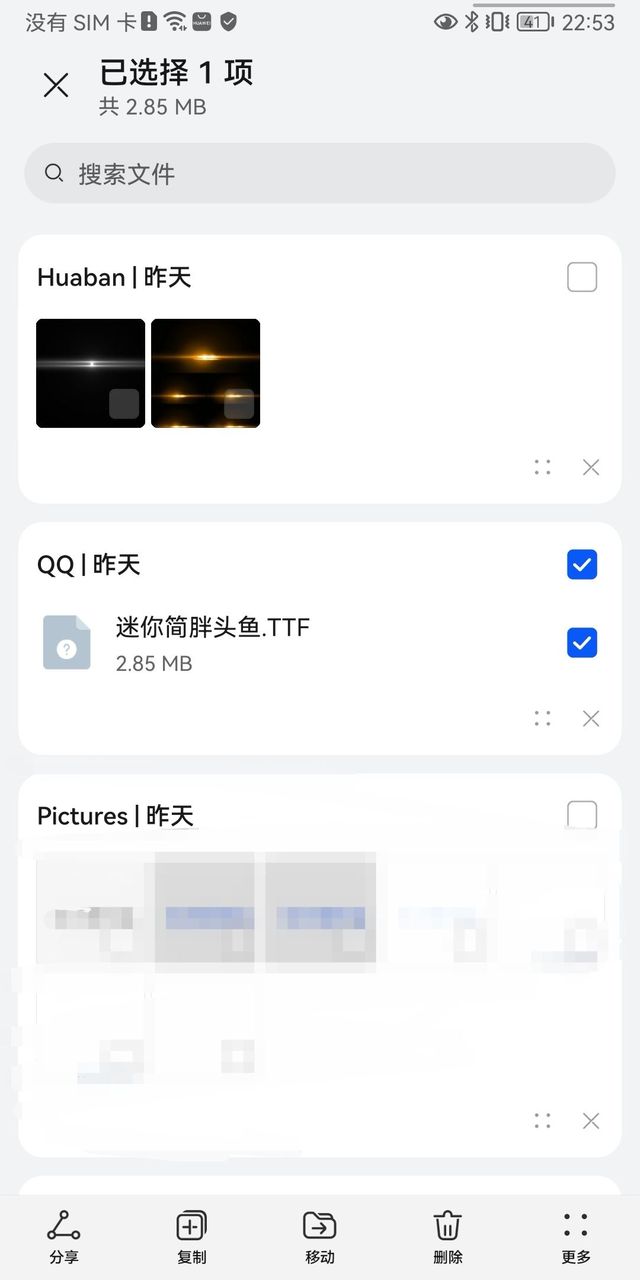Screen dimensions: 640x1280
Task: Tap the drag handle on QQ card
Action: 543,718
